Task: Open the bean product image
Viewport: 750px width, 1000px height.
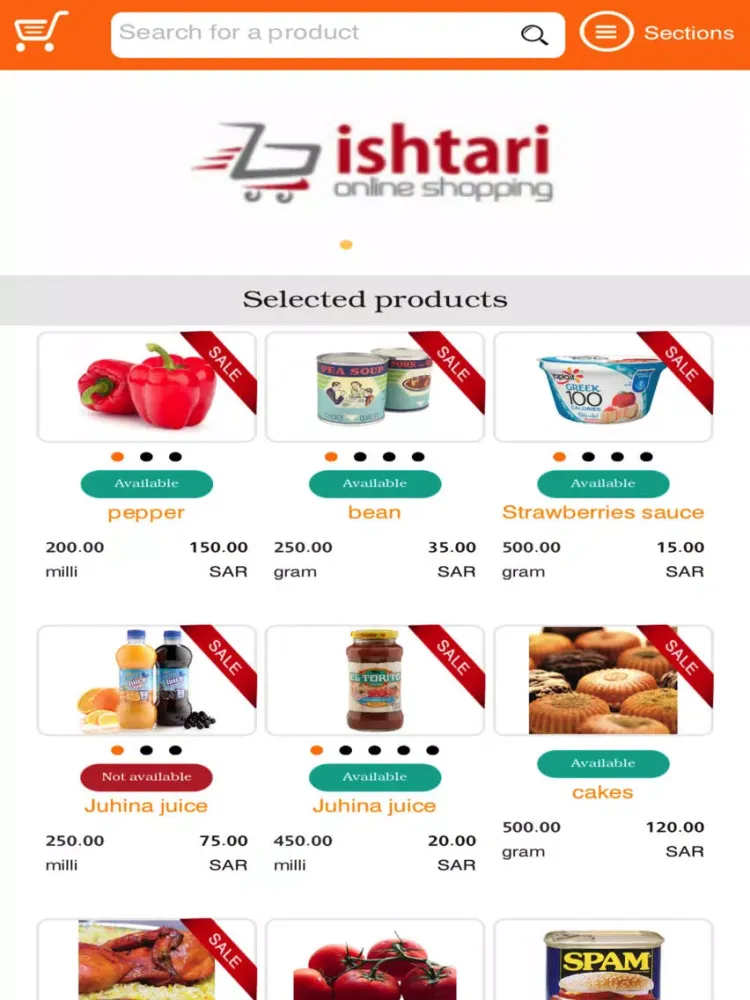Action: click(x=375, y=386)
